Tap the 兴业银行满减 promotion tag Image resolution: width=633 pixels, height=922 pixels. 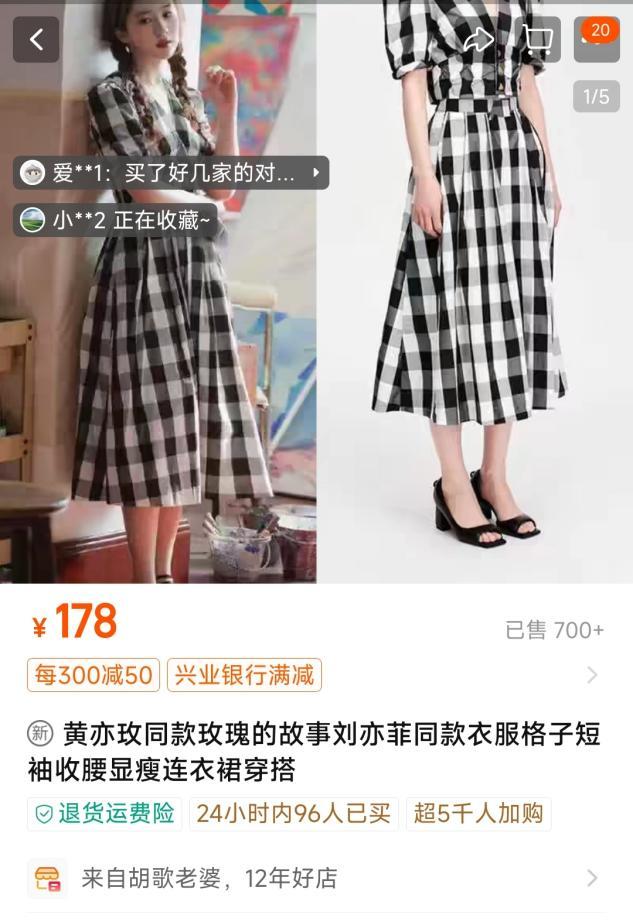tap(244, 675)
